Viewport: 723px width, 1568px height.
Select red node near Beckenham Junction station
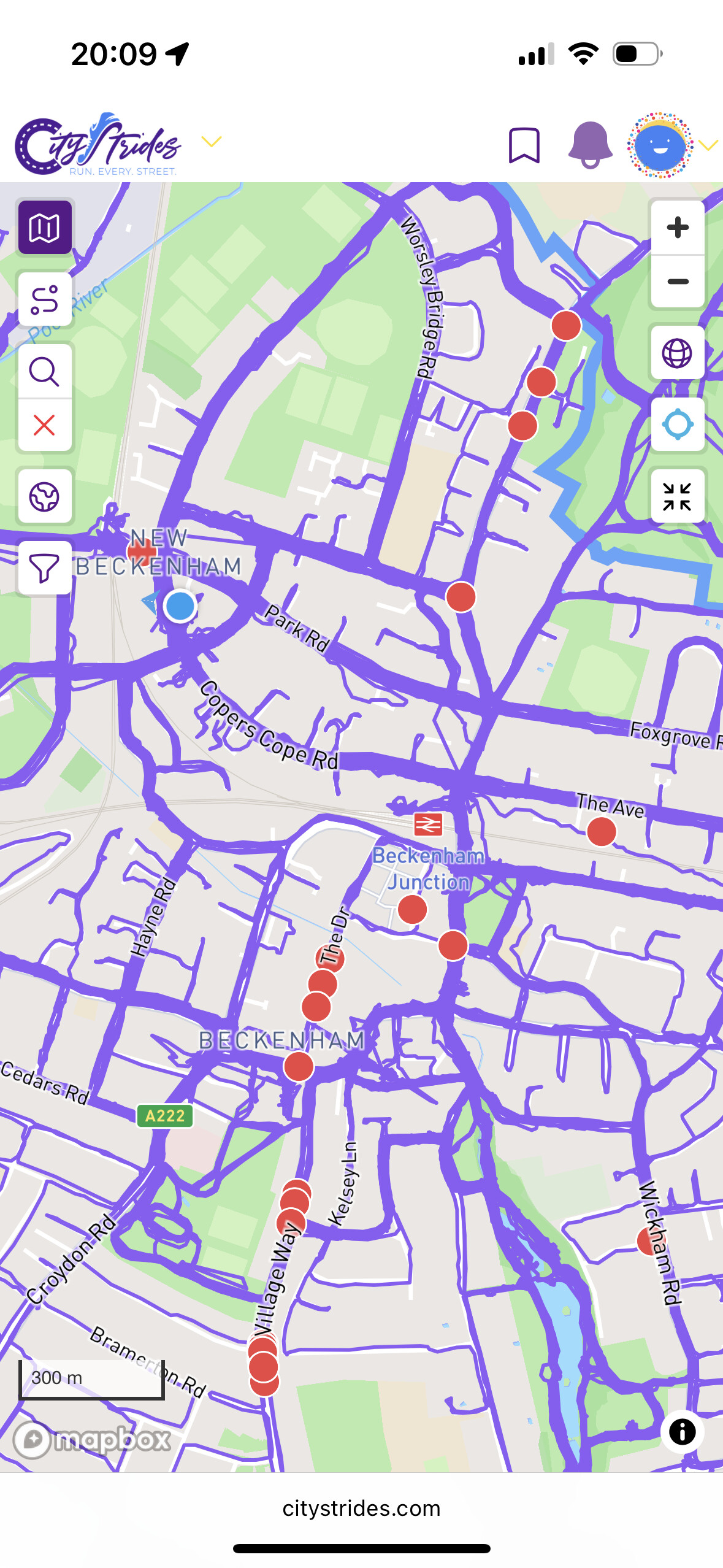tap(412, 909)
